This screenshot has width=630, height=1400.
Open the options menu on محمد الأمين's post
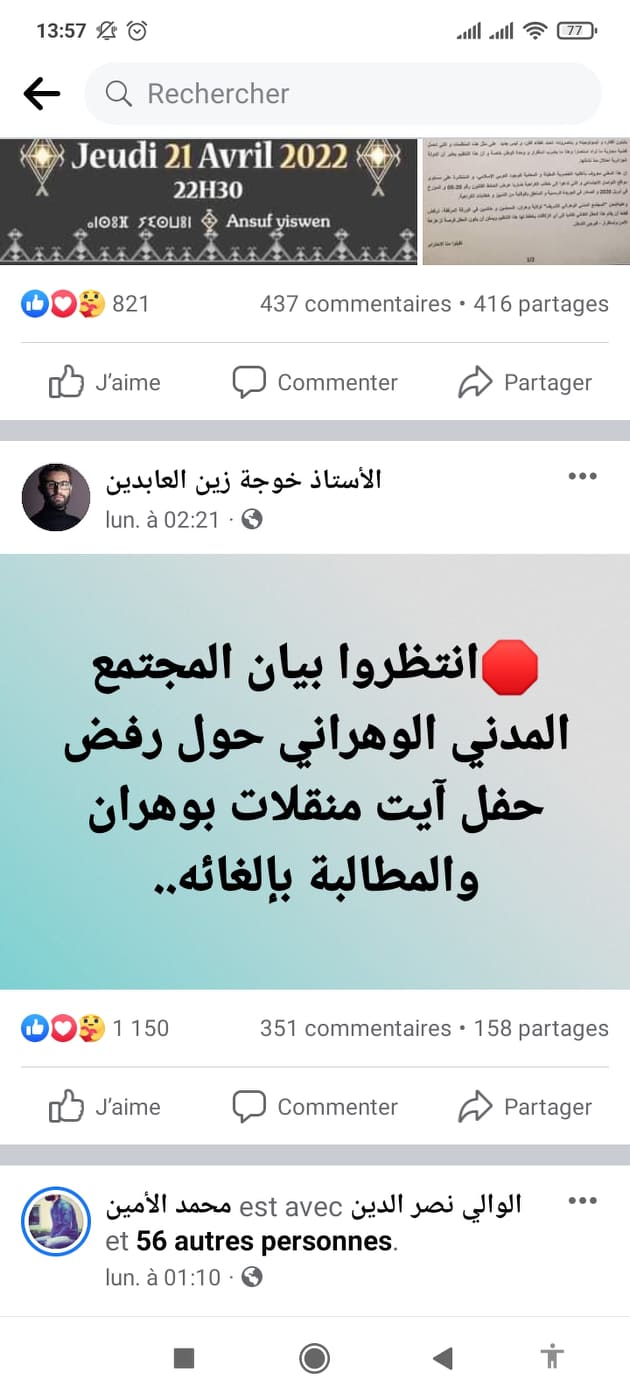582,1201
